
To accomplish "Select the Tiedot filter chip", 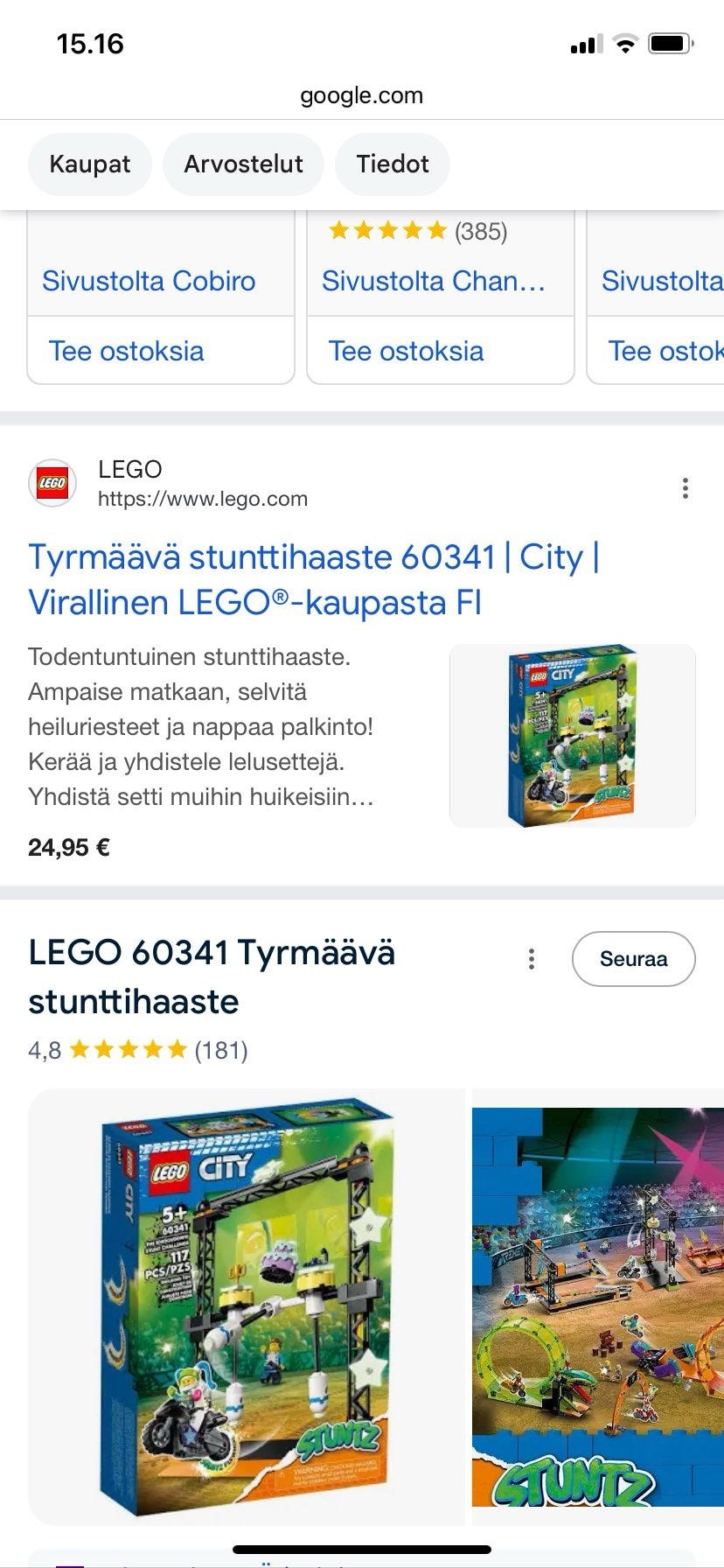I will pyautogui.click(x=392, y=164).
